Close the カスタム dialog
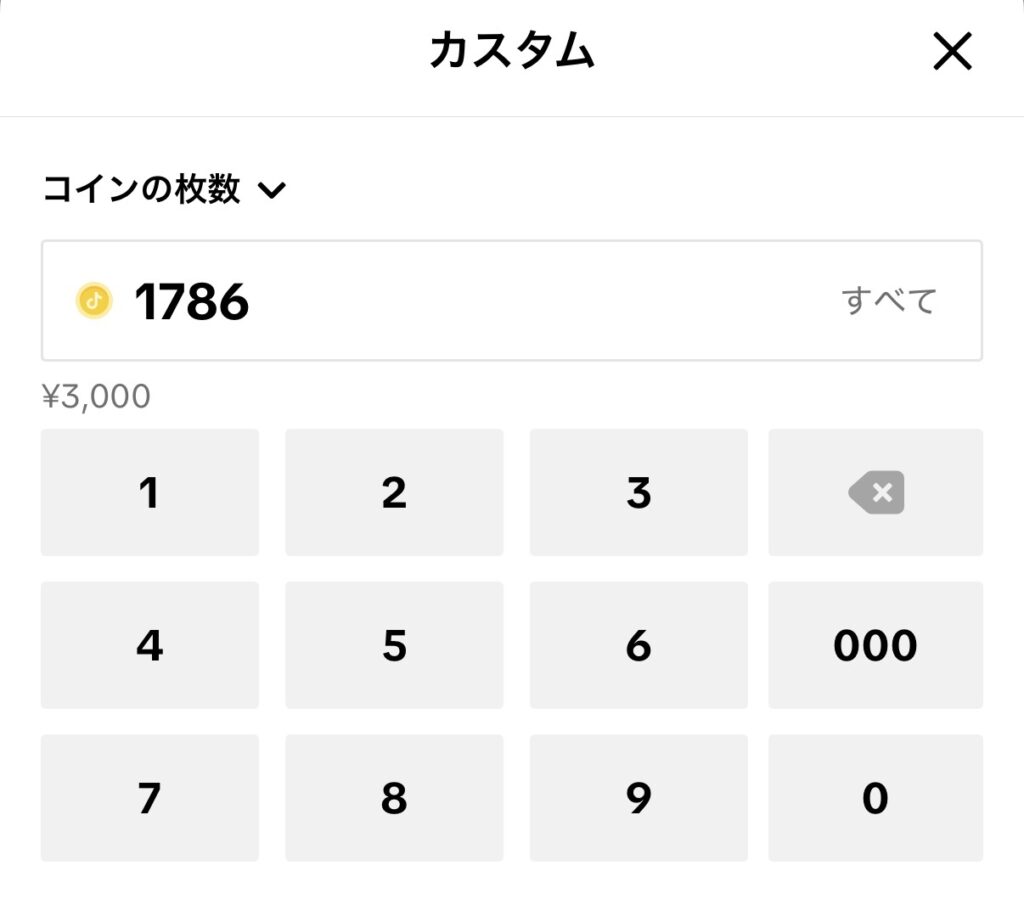This screenshot has width=1024, height=905. [951, 51]
